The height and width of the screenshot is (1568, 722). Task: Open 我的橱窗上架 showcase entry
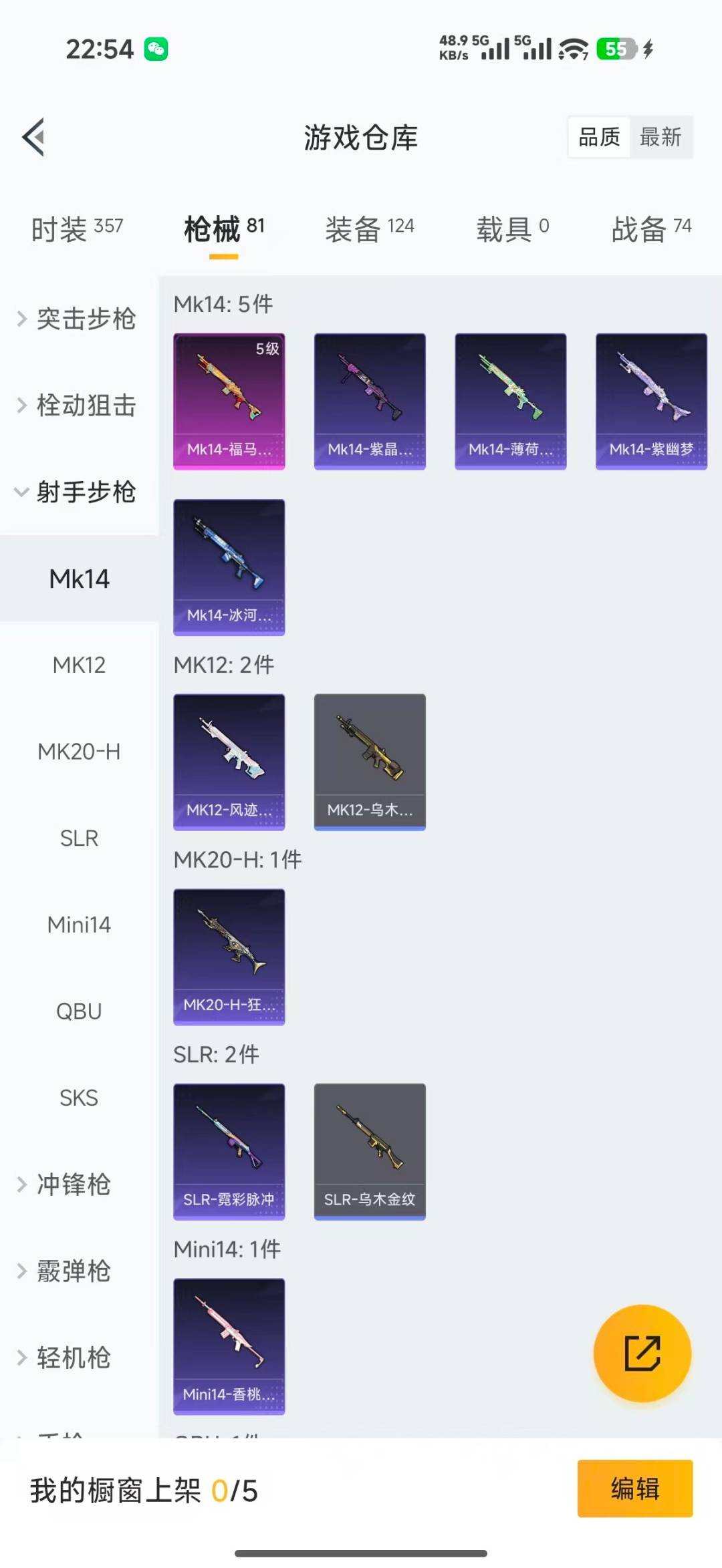(144, 1489)
